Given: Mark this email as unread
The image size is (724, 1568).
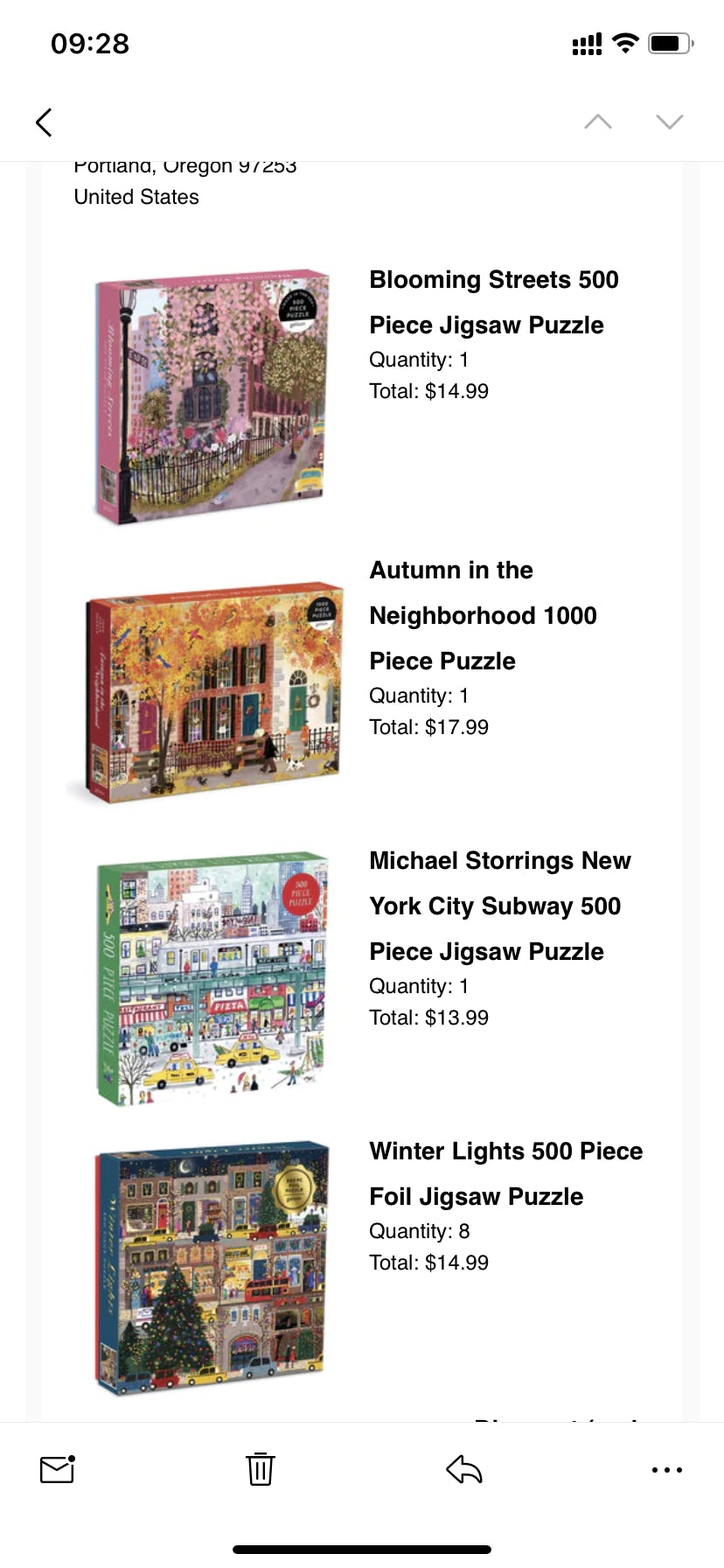Looking at the screenshot, I should 58,1469.
